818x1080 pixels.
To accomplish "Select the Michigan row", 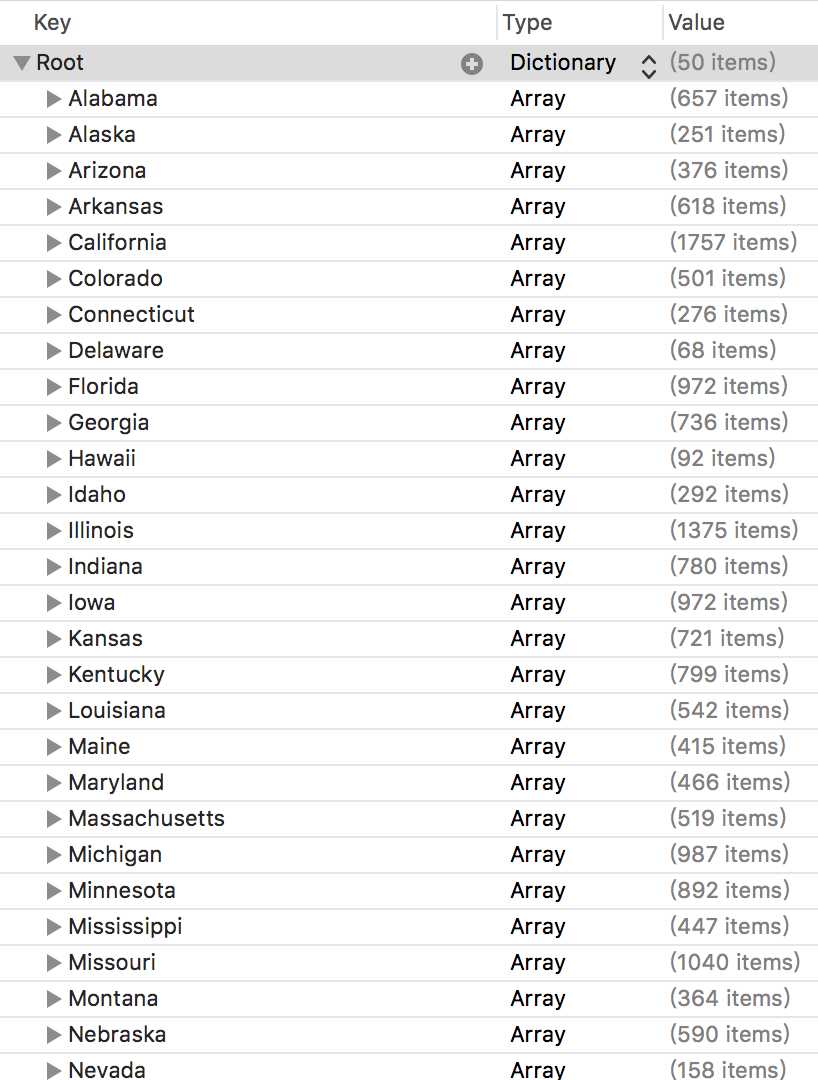I will coord(114,855).
